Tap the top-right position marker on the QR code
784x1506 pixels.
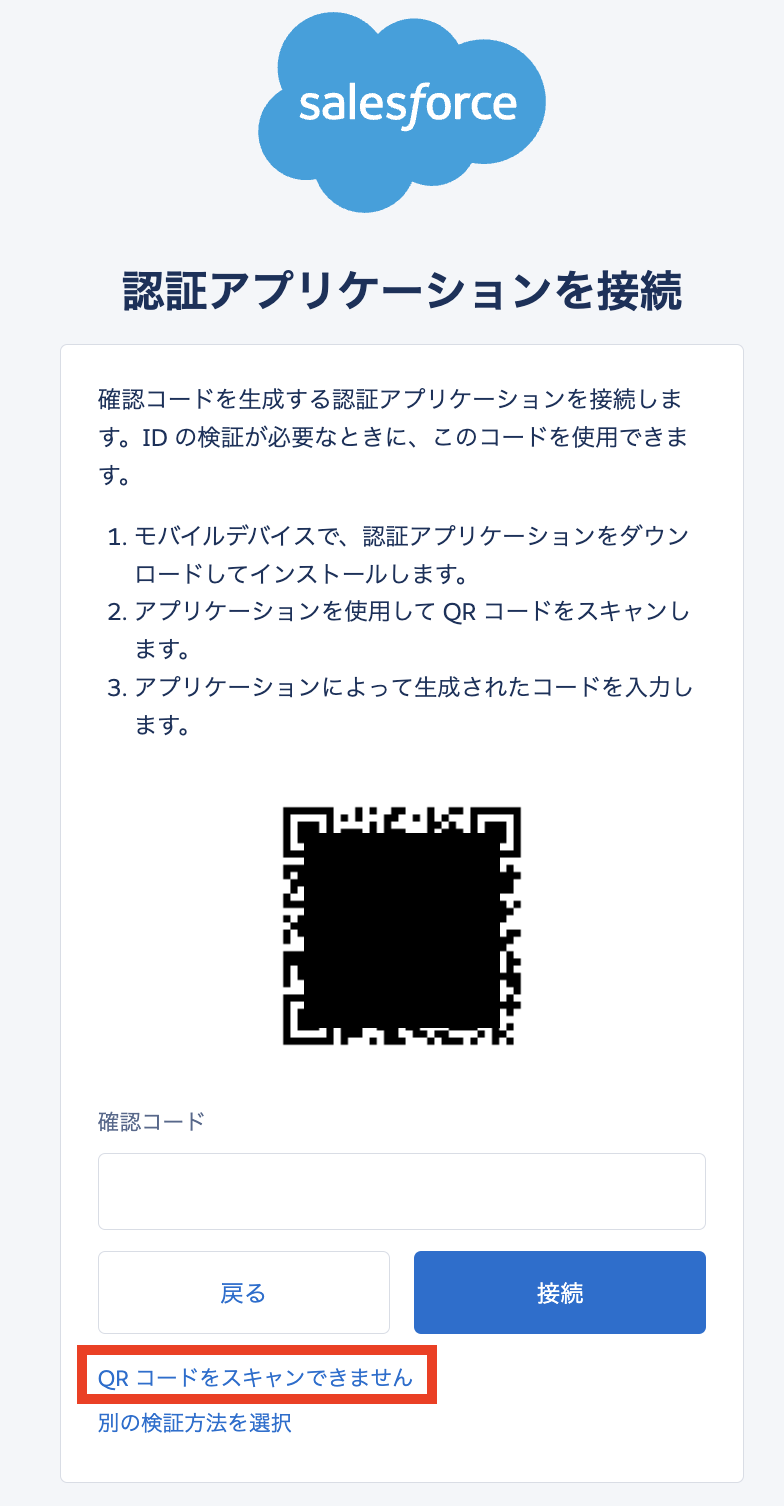495,830
